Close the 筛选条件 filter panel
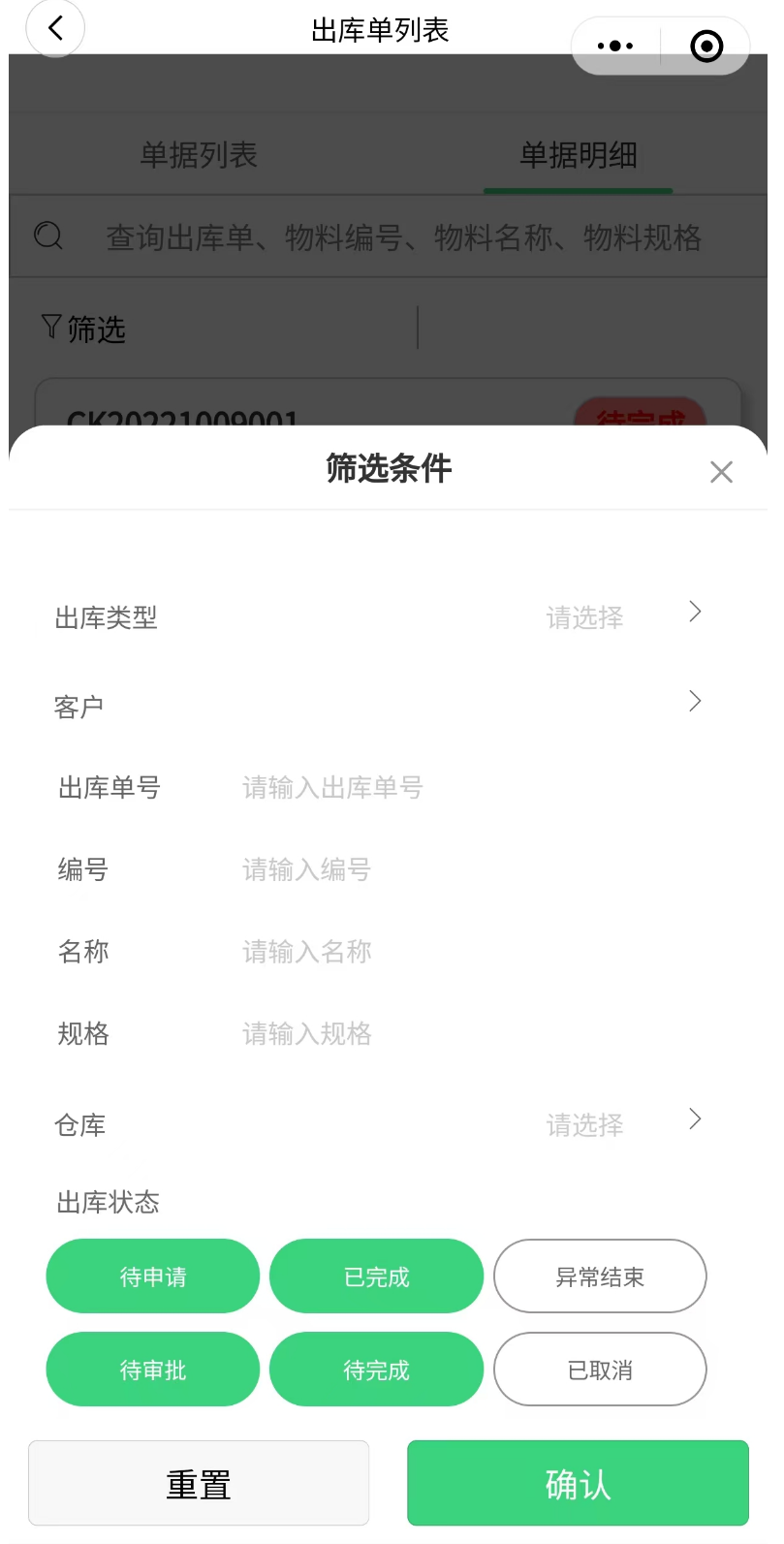 tap(721, 472)
